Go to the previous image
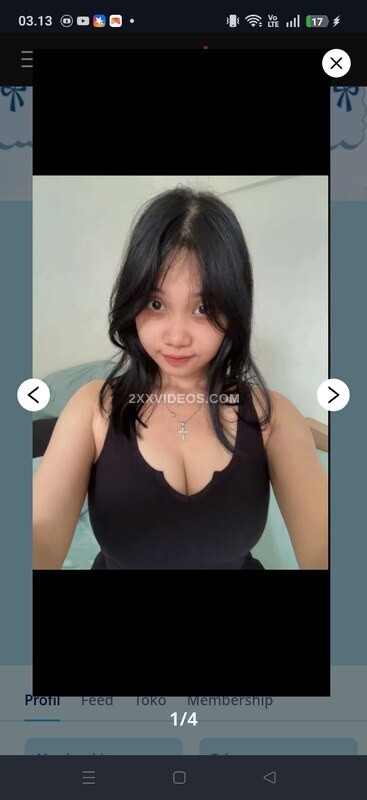367x800 pixels. (34, 394)
